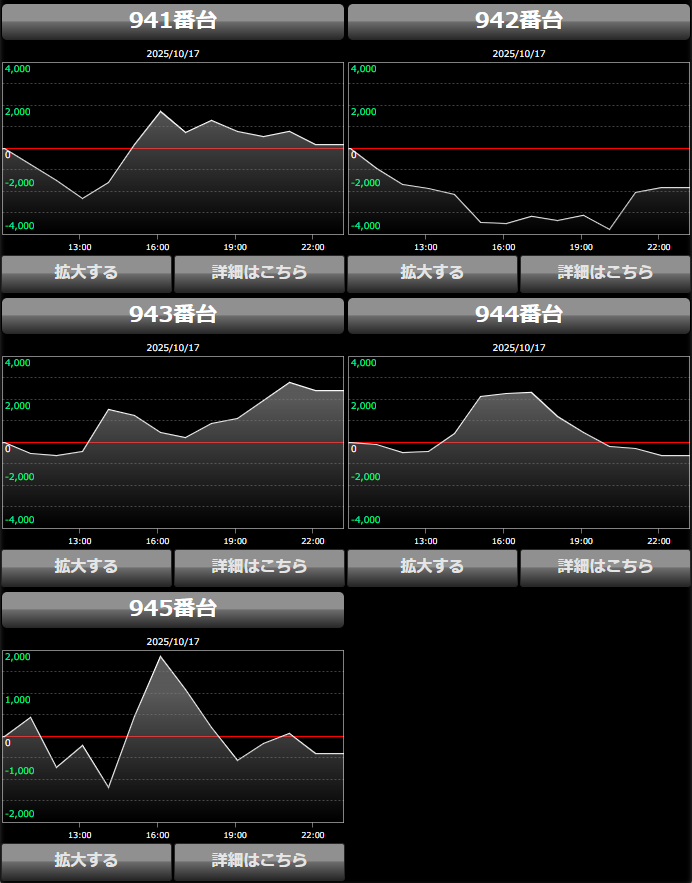Tap the 944番台 slump graph
The width and height of the screenshot is (692, 883).
pyautogui.click(x=519, y=442)
